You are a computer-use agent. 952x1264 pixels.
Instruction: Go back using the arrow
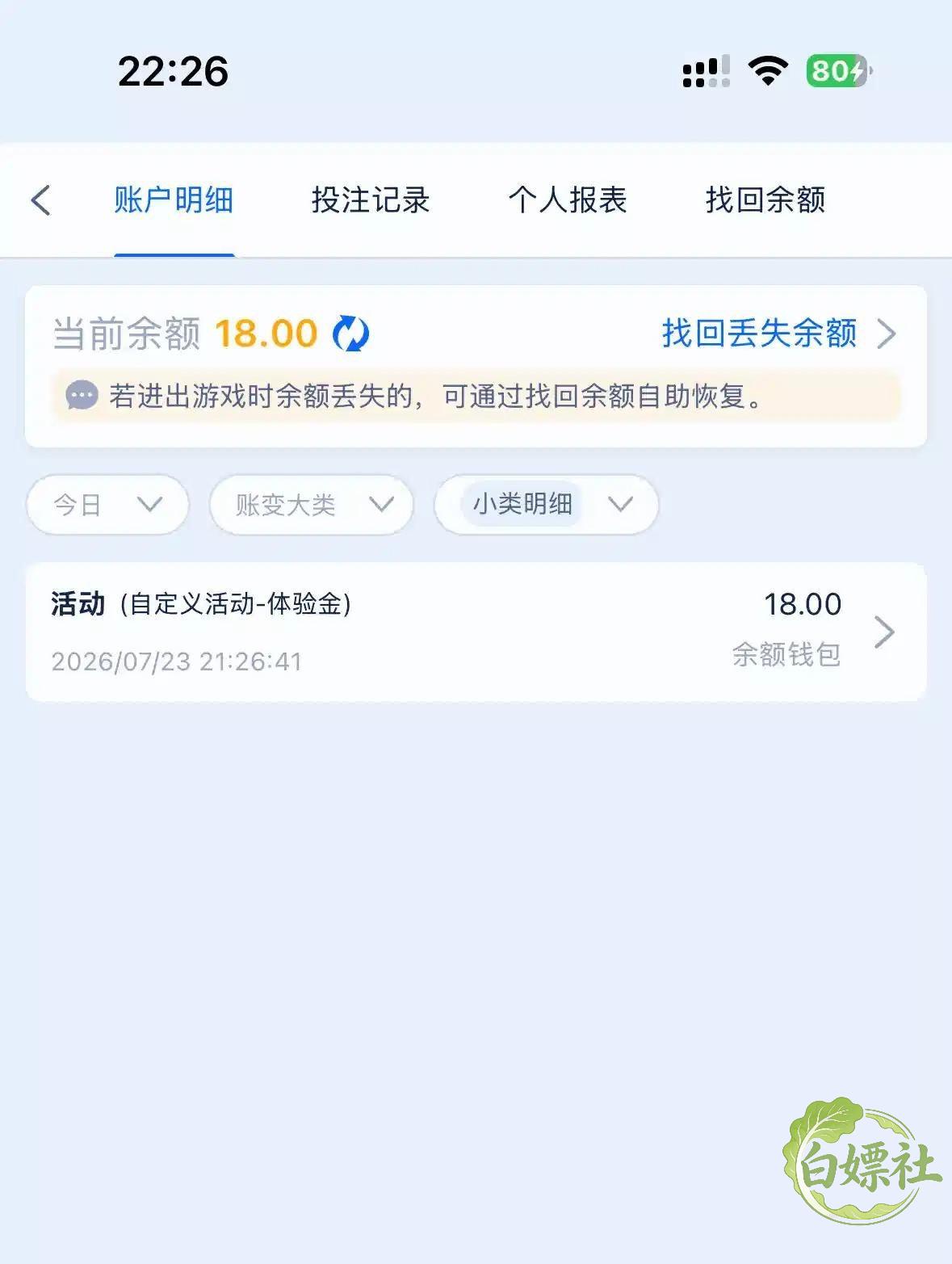pyautogui.click(x=40, y=200)
